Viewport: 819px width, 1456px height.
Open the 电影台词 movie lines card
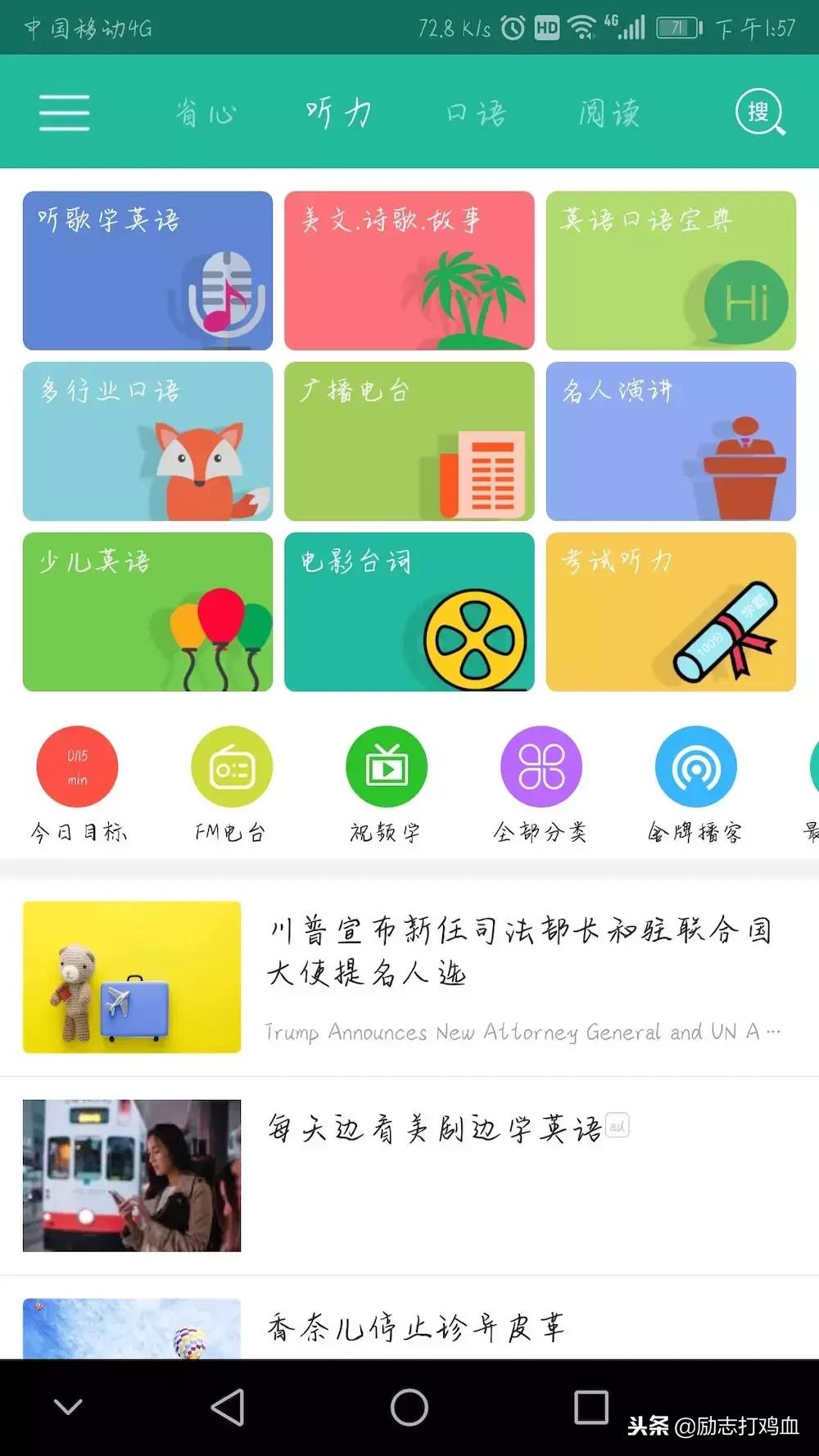[x=409, y=611]
